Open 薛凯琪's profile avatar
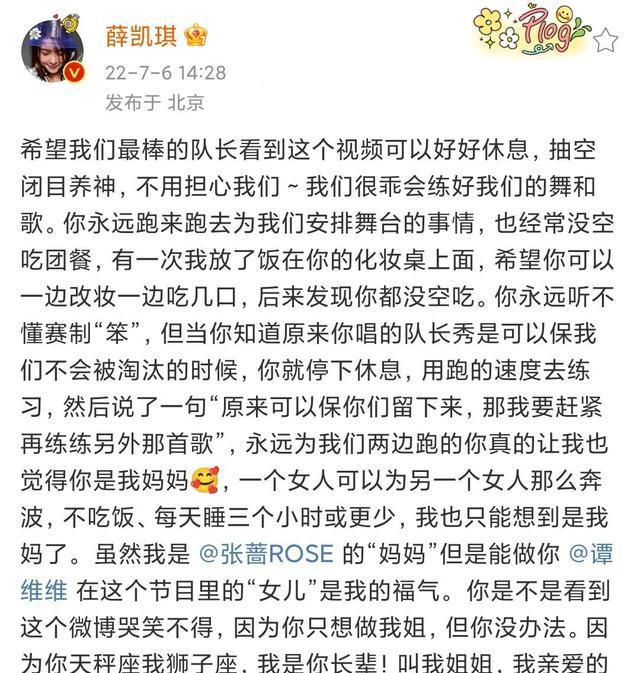The height and width of the screenshot is (673, 640). pos(53,53)
